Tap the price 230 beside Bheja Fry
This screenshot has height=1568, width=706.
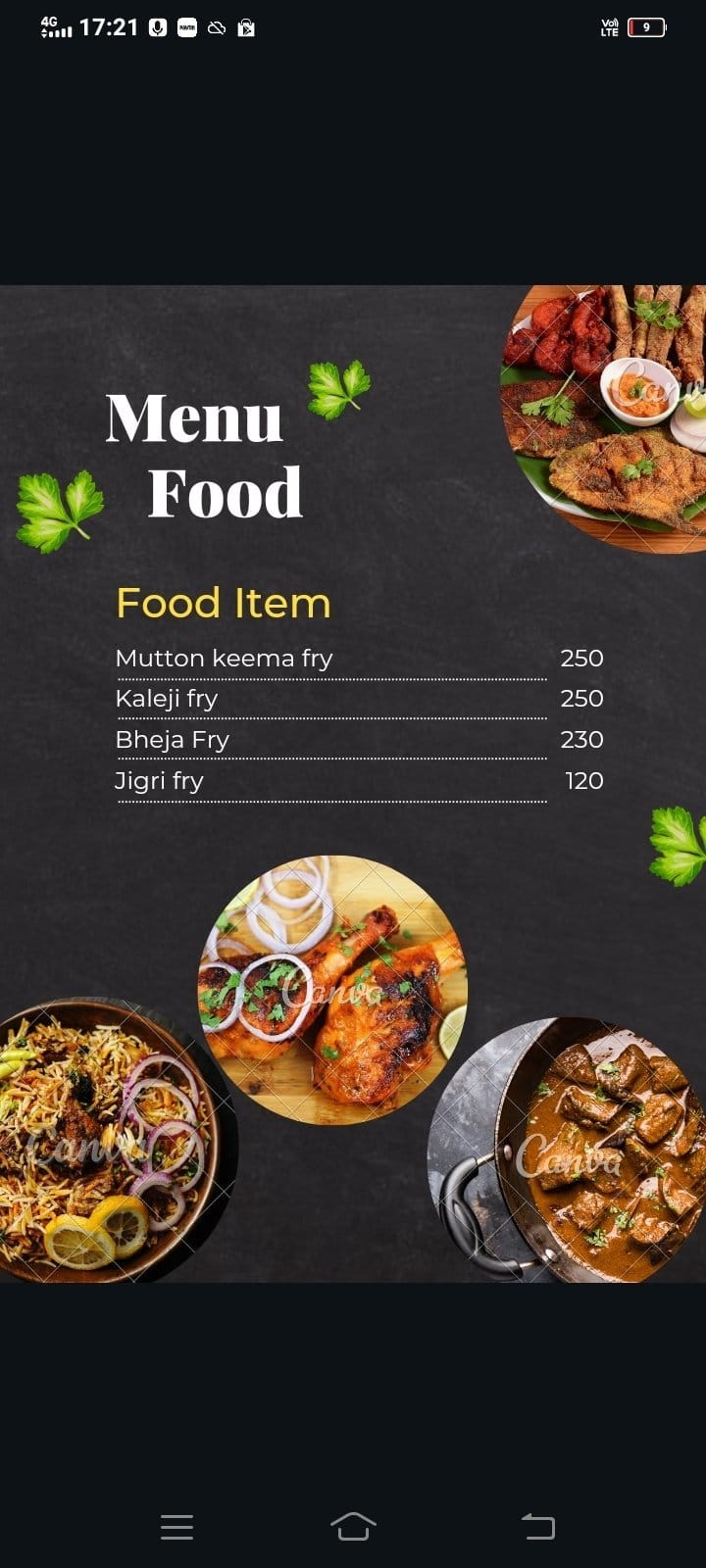(581, 740)
